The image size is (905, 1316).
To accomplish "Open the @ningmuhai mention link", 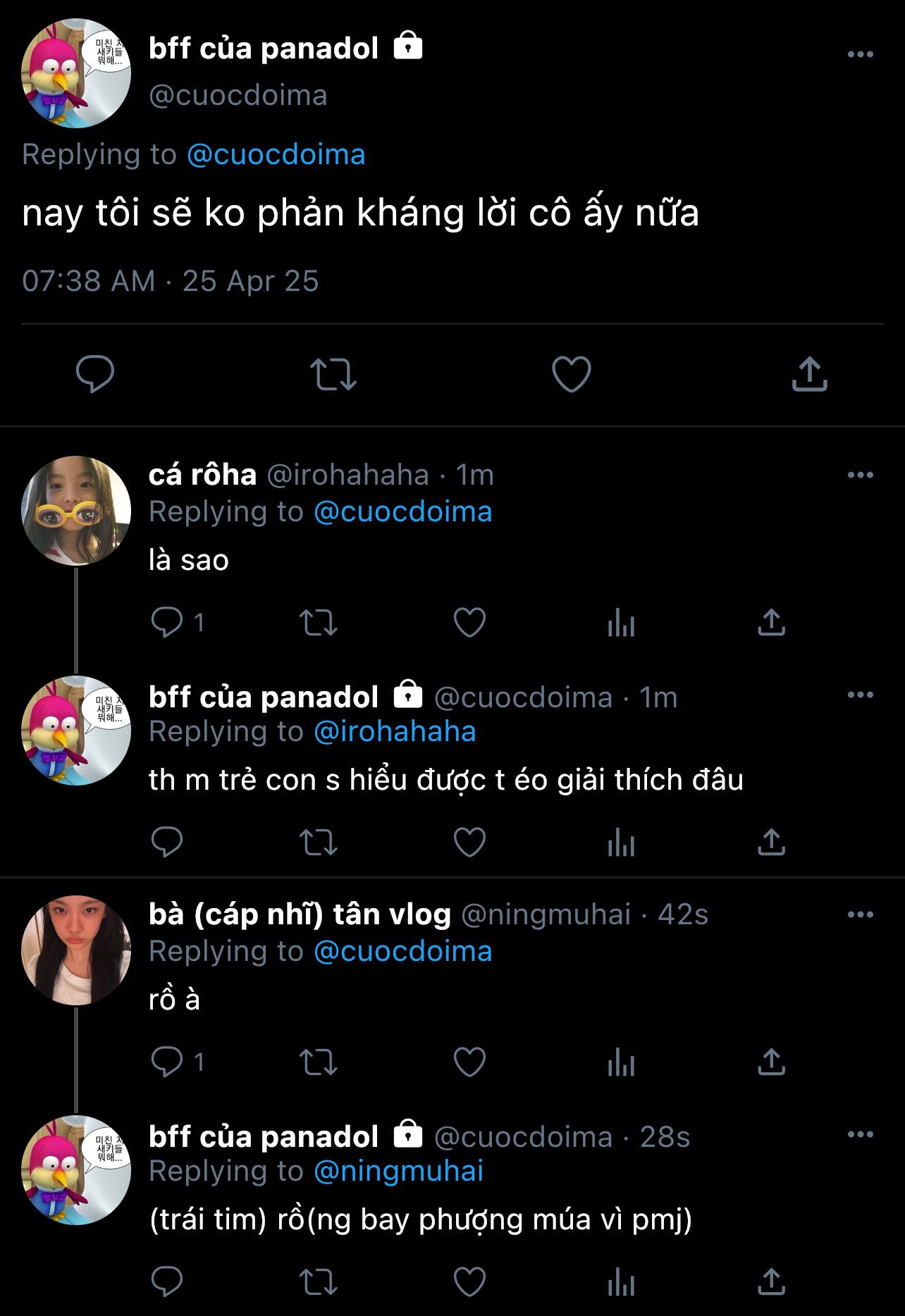I will click(398, 1171).
